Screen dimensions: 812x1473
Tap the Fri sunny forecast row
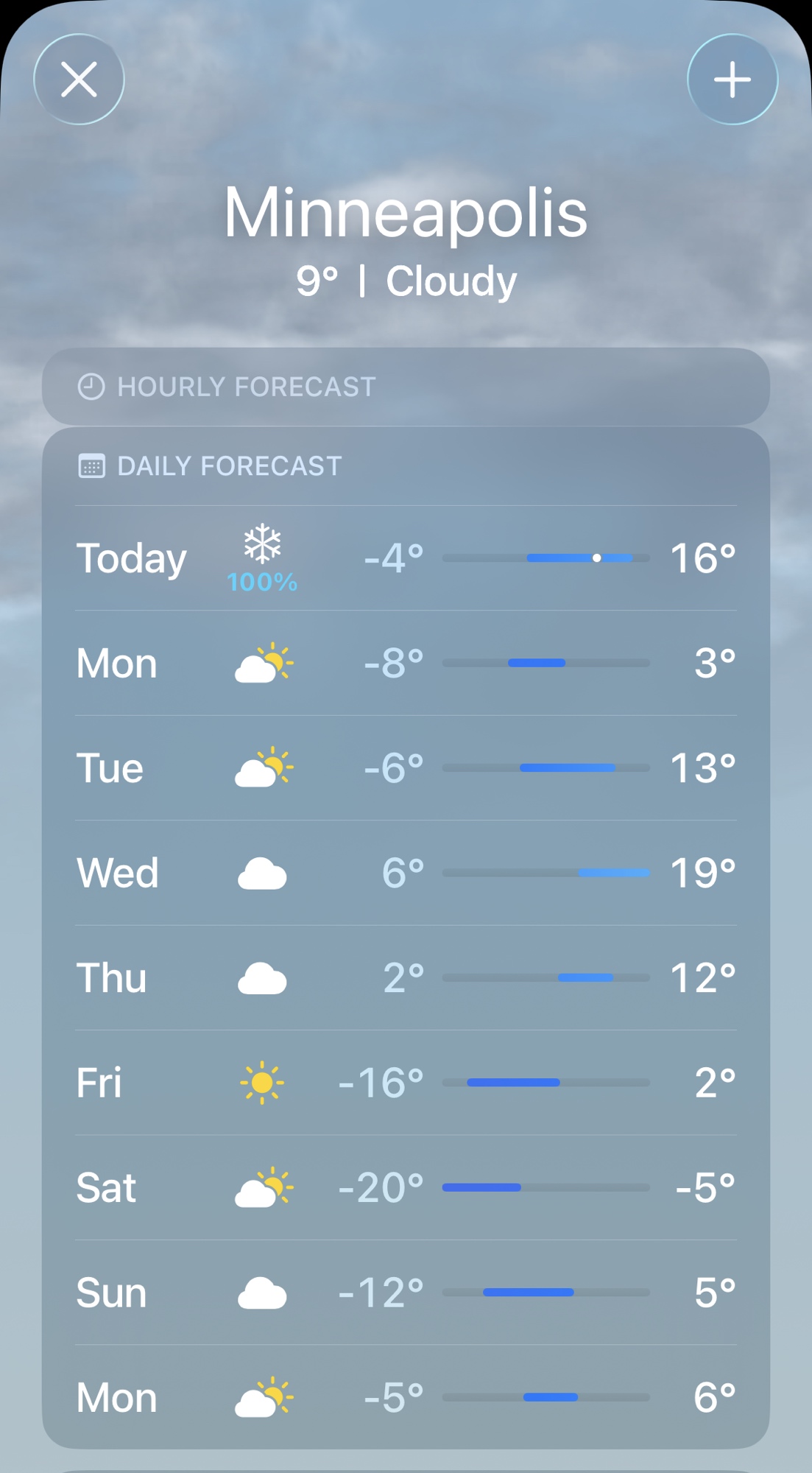[x=406, y=1083]
